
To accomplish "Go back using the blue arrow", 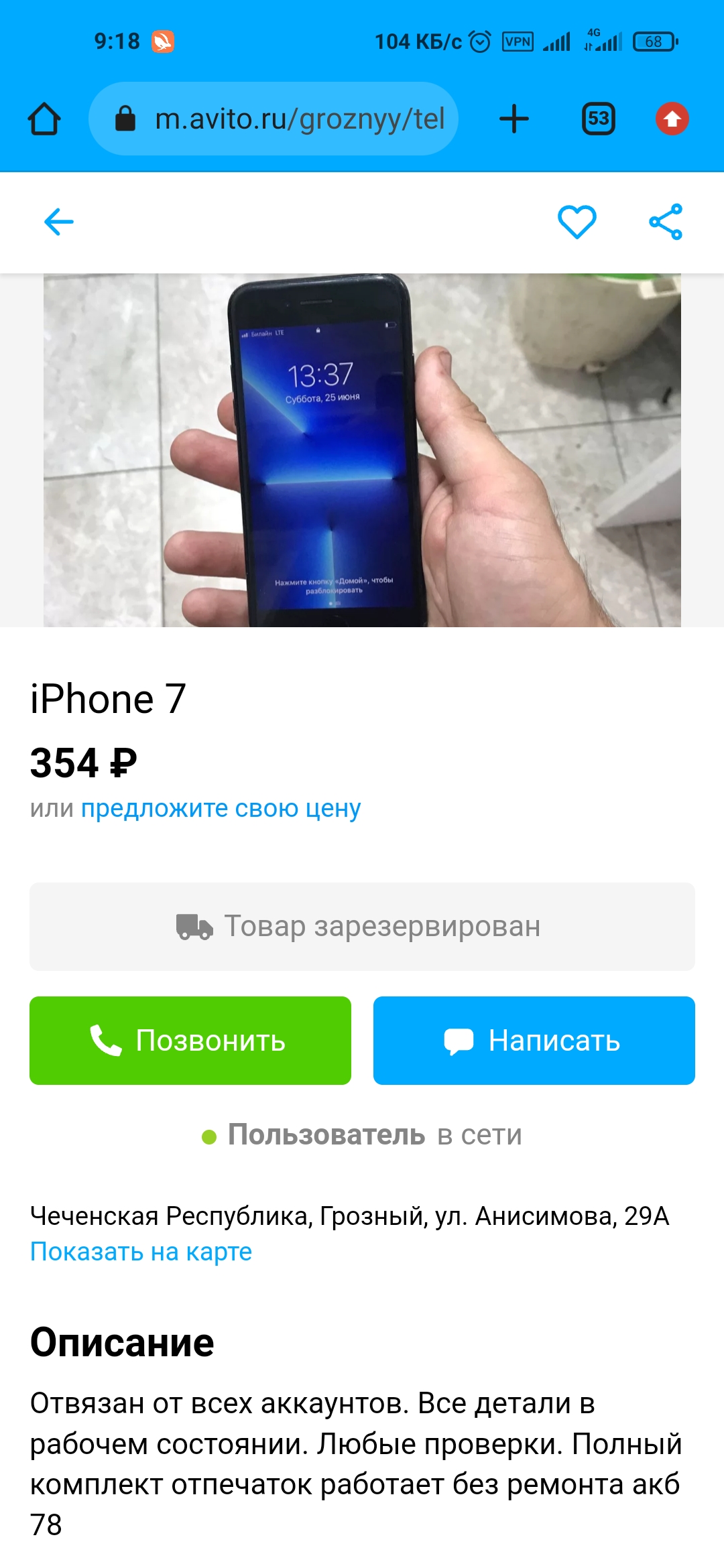I will pyautogui.click(x=58, y=222).
